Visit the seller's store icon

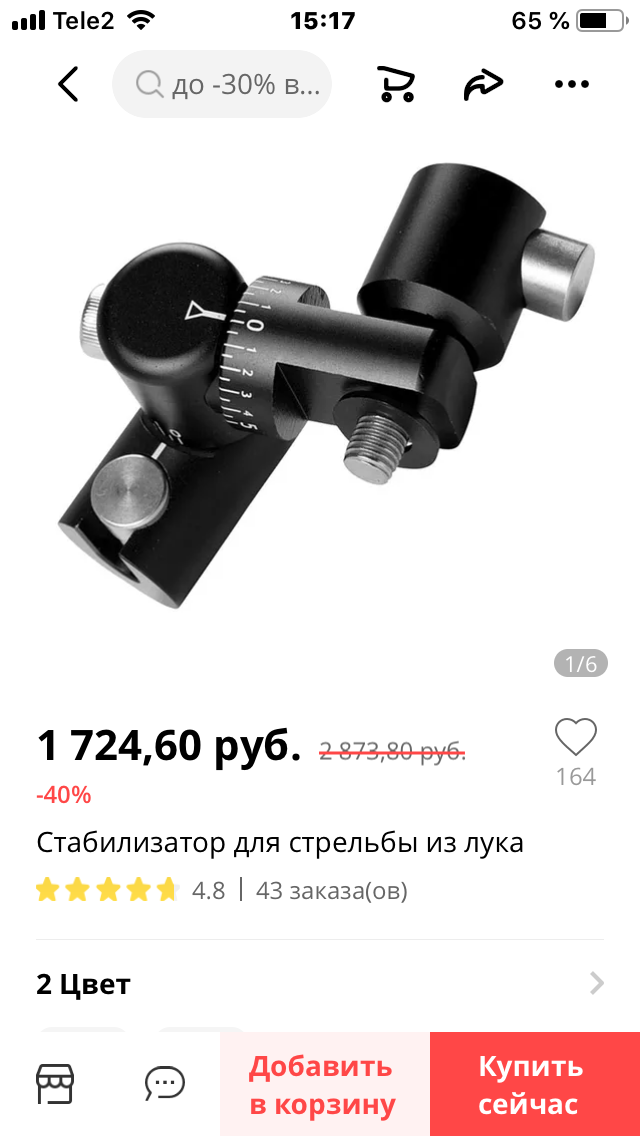[x=55, y=1085]
